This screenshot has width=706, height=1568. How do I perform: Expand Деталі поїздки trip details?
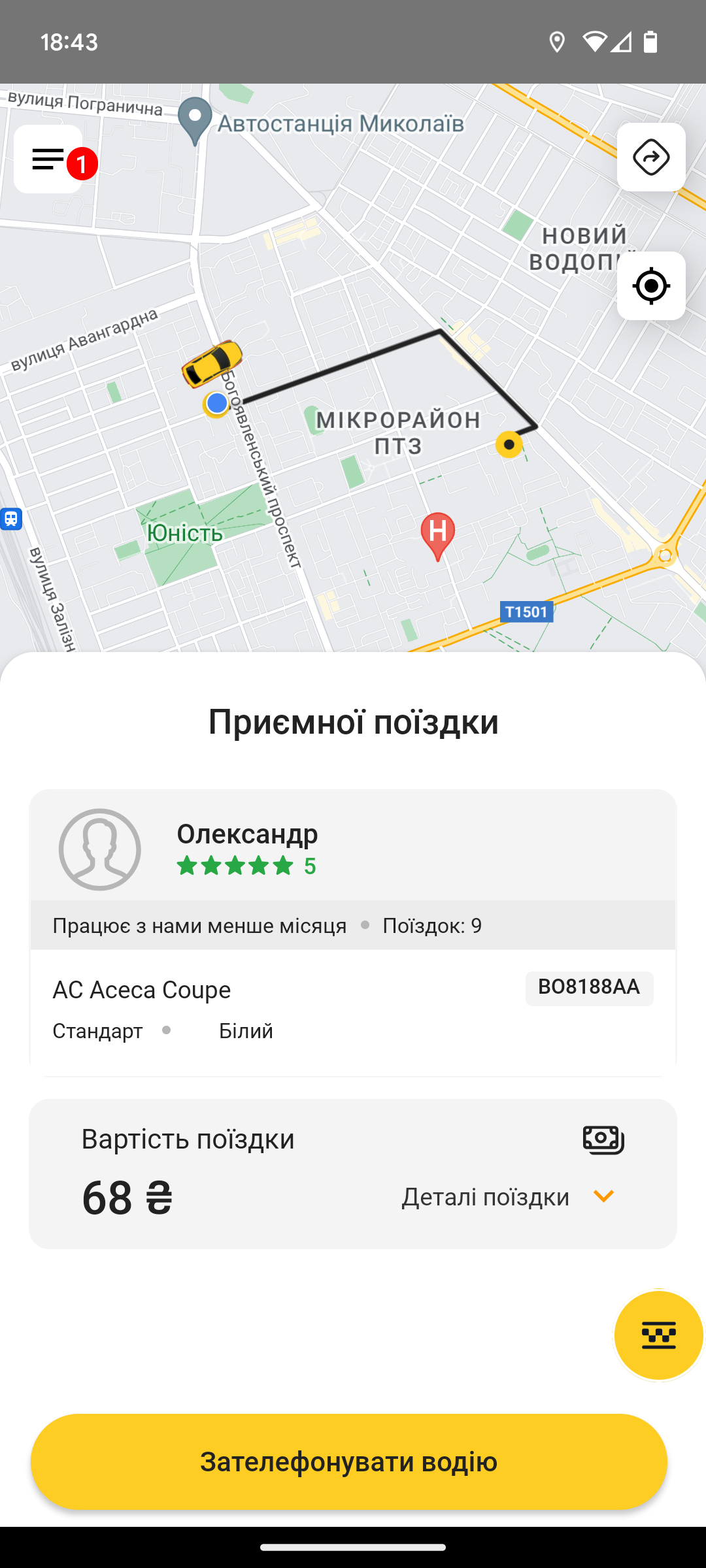pyautogui.click(x=508, y=1196)
